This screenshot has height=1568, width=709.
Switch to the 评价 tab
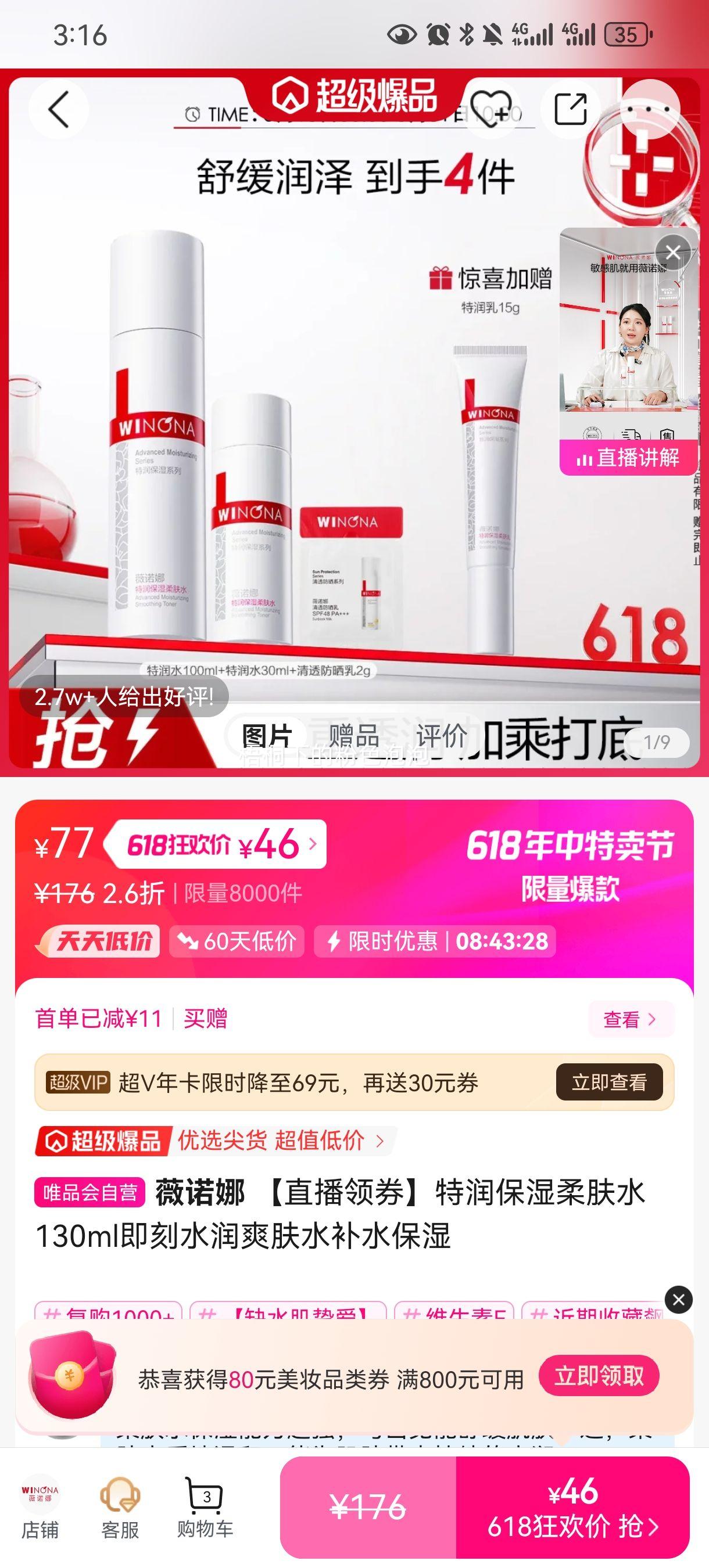441,736
